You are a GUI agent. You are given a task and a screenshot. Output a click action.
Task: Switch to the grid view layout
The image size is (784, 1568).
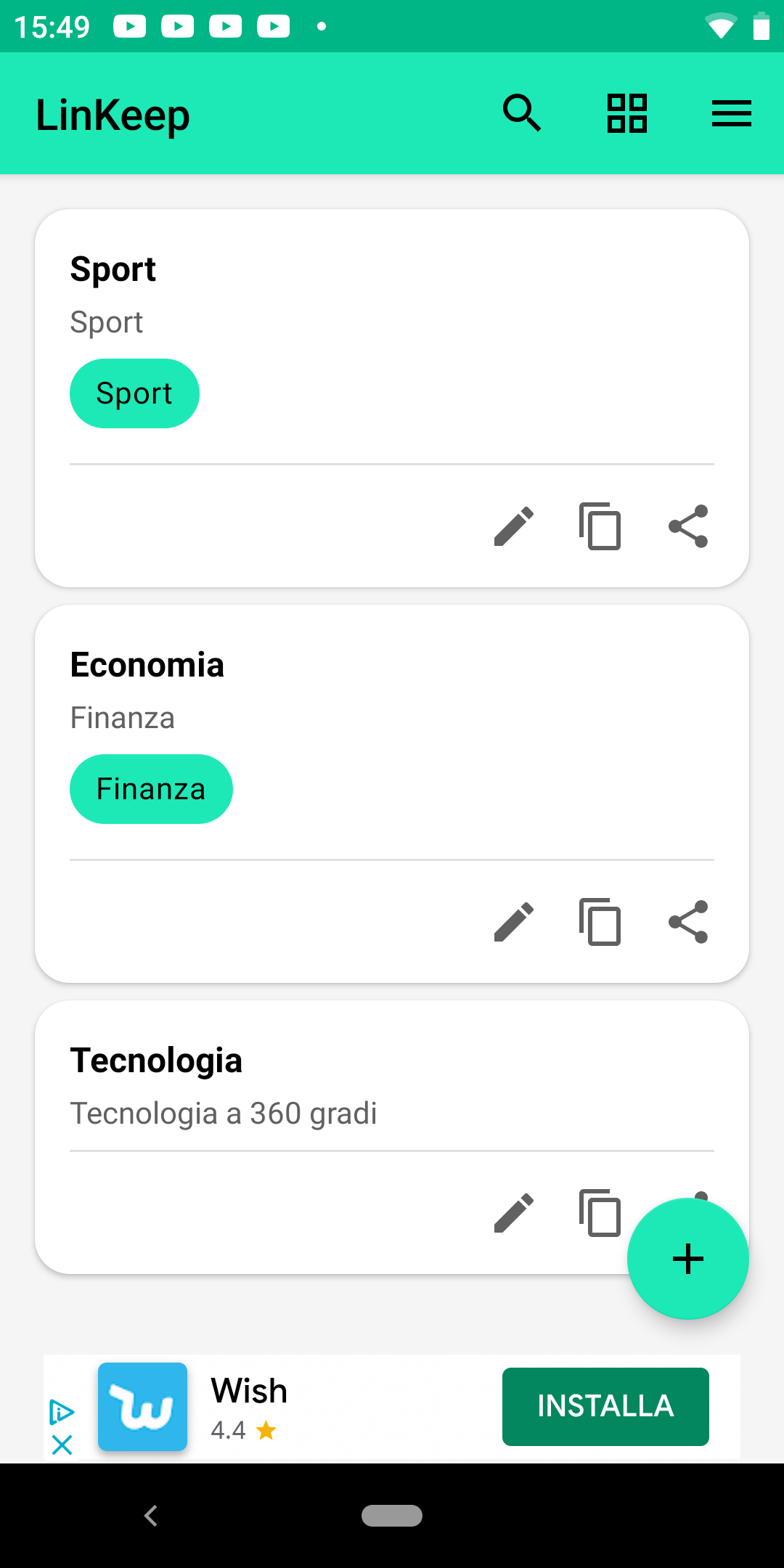627,113
